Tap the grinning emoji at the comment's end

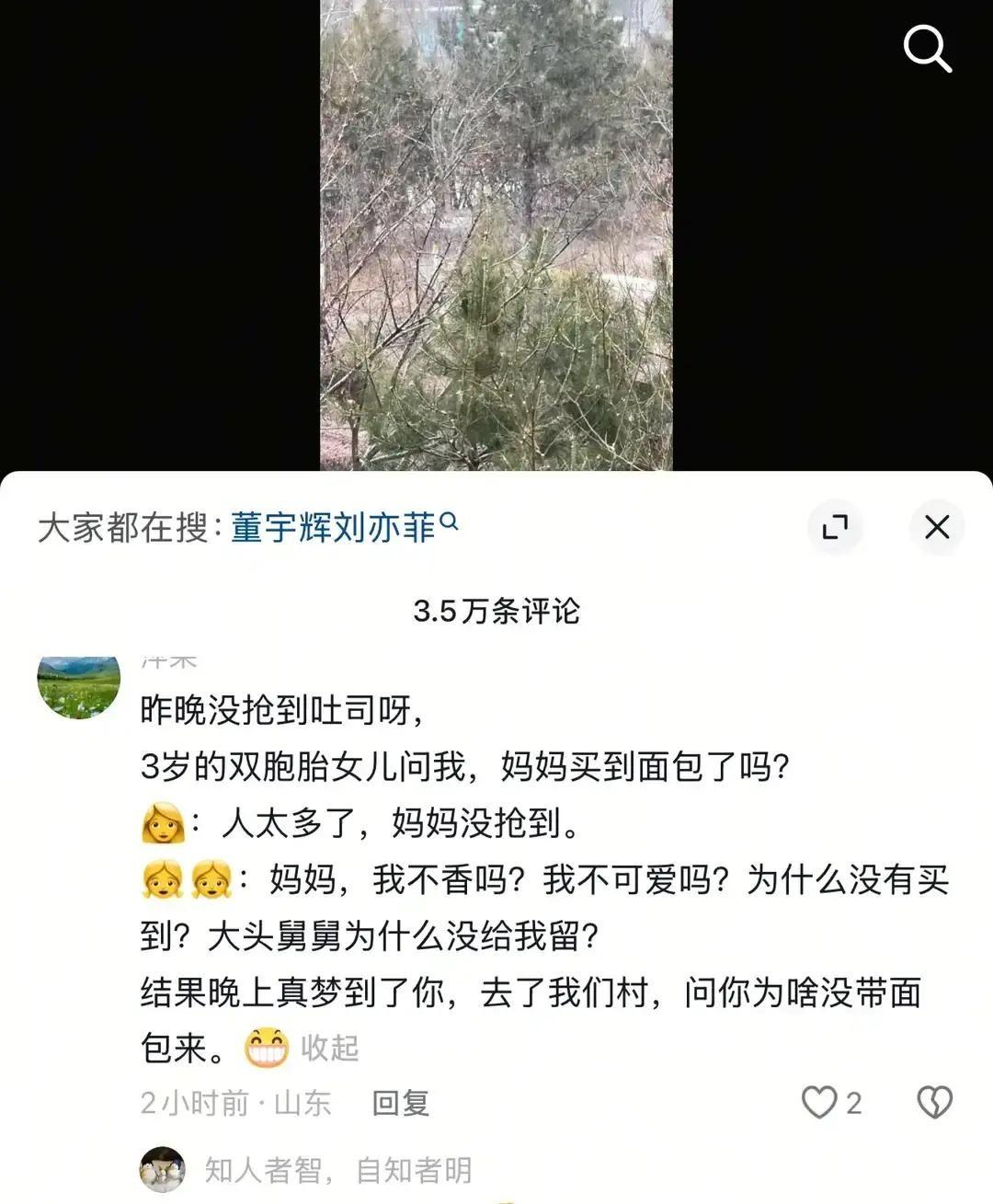tap(266, 1043)
